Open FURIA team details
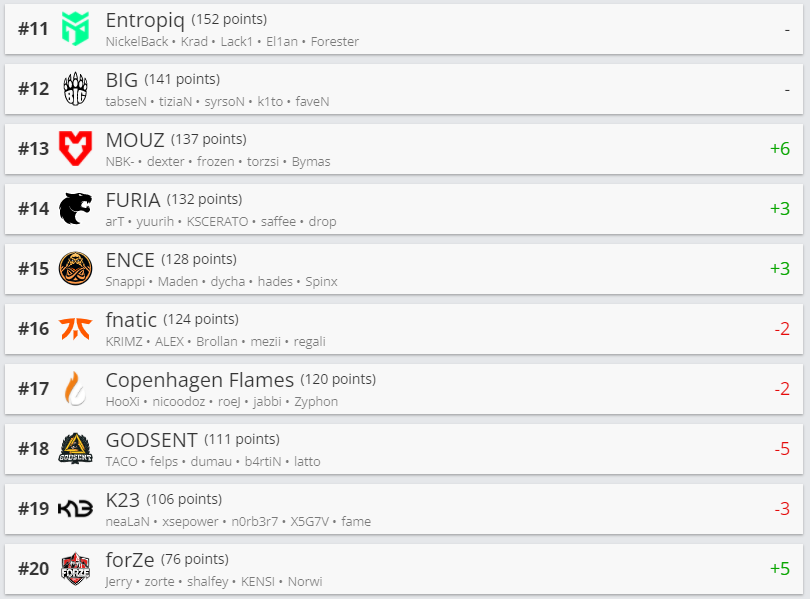This screenshot has width=810, height=599. 405,209
